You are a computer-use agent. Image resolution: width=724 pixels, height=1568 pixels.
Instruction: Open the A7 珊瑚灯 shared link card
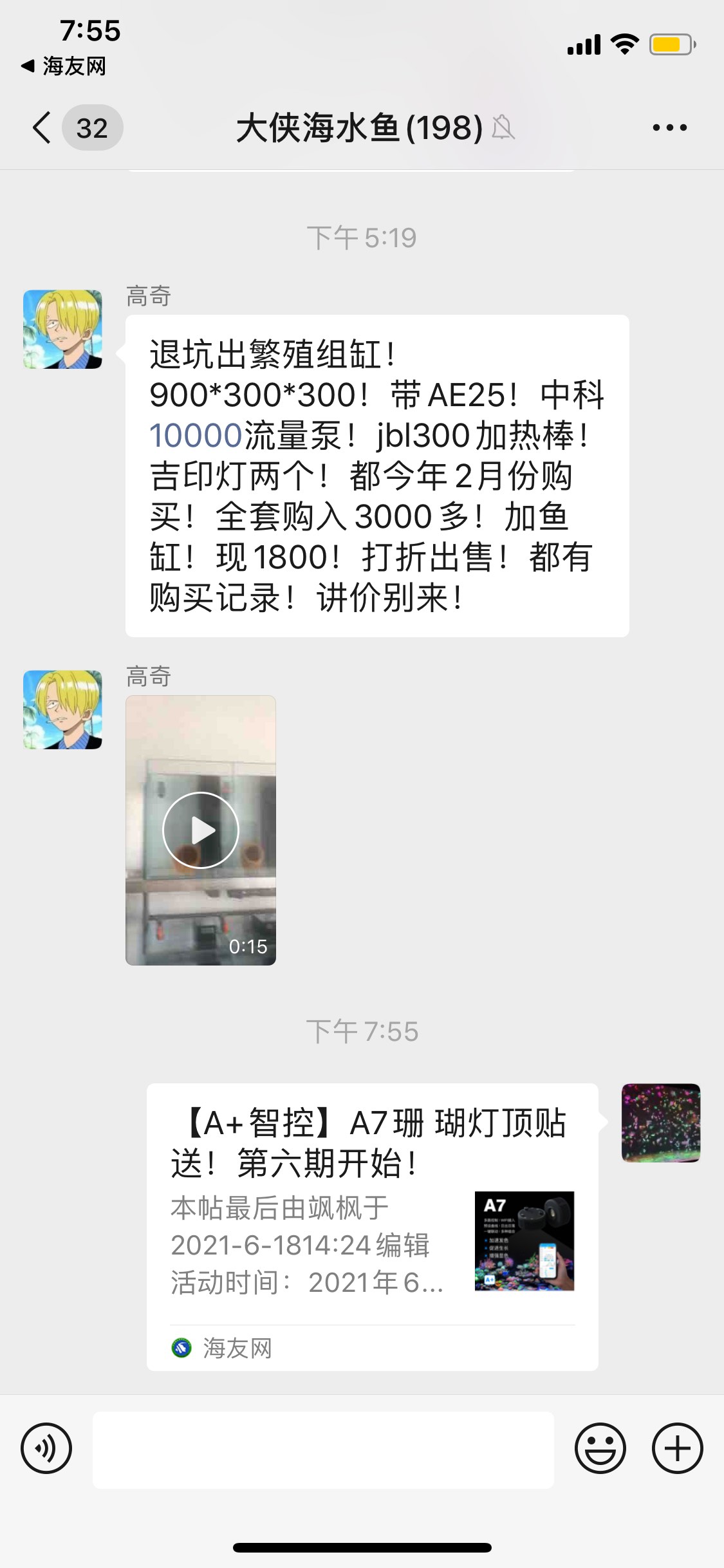point(372,1223)
